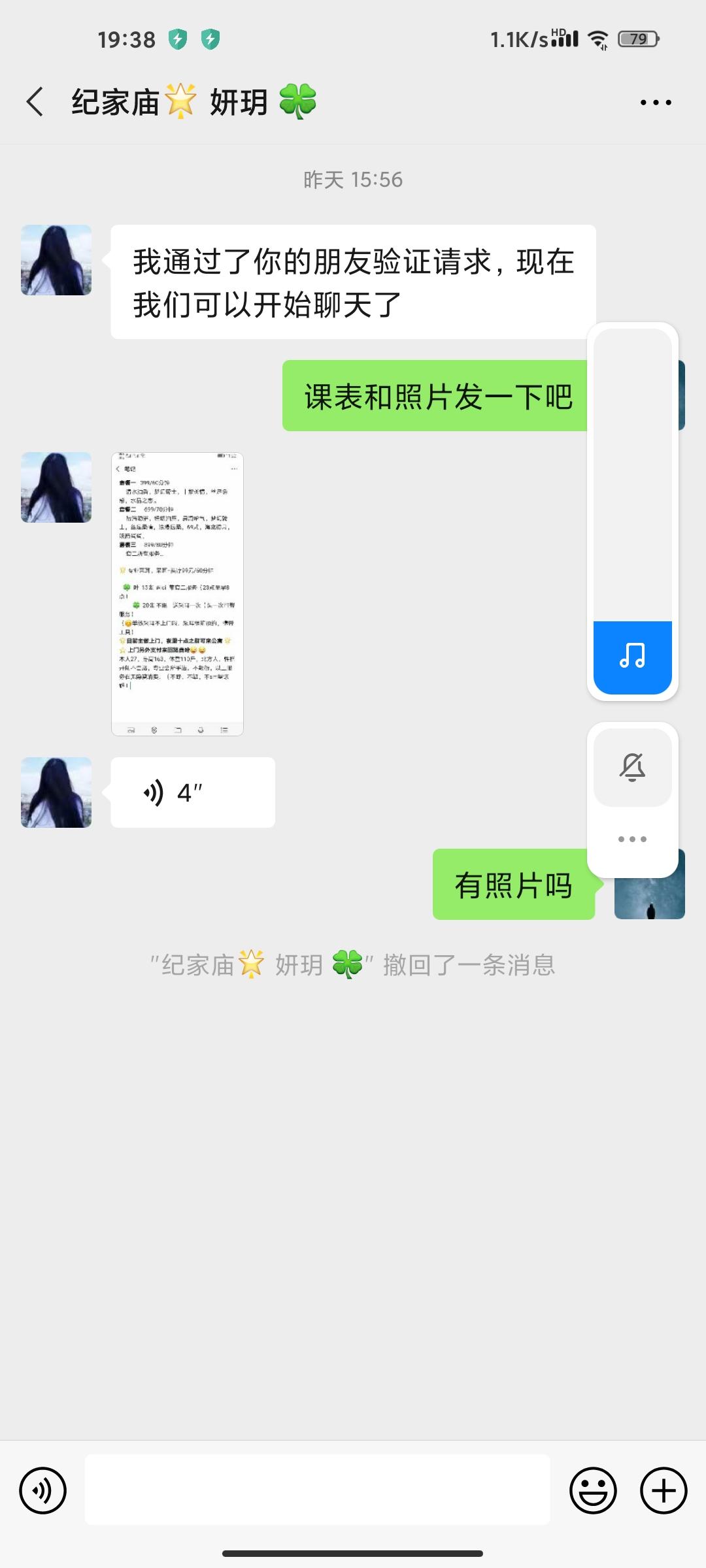Open the emoji picker

pos(593,1490)
